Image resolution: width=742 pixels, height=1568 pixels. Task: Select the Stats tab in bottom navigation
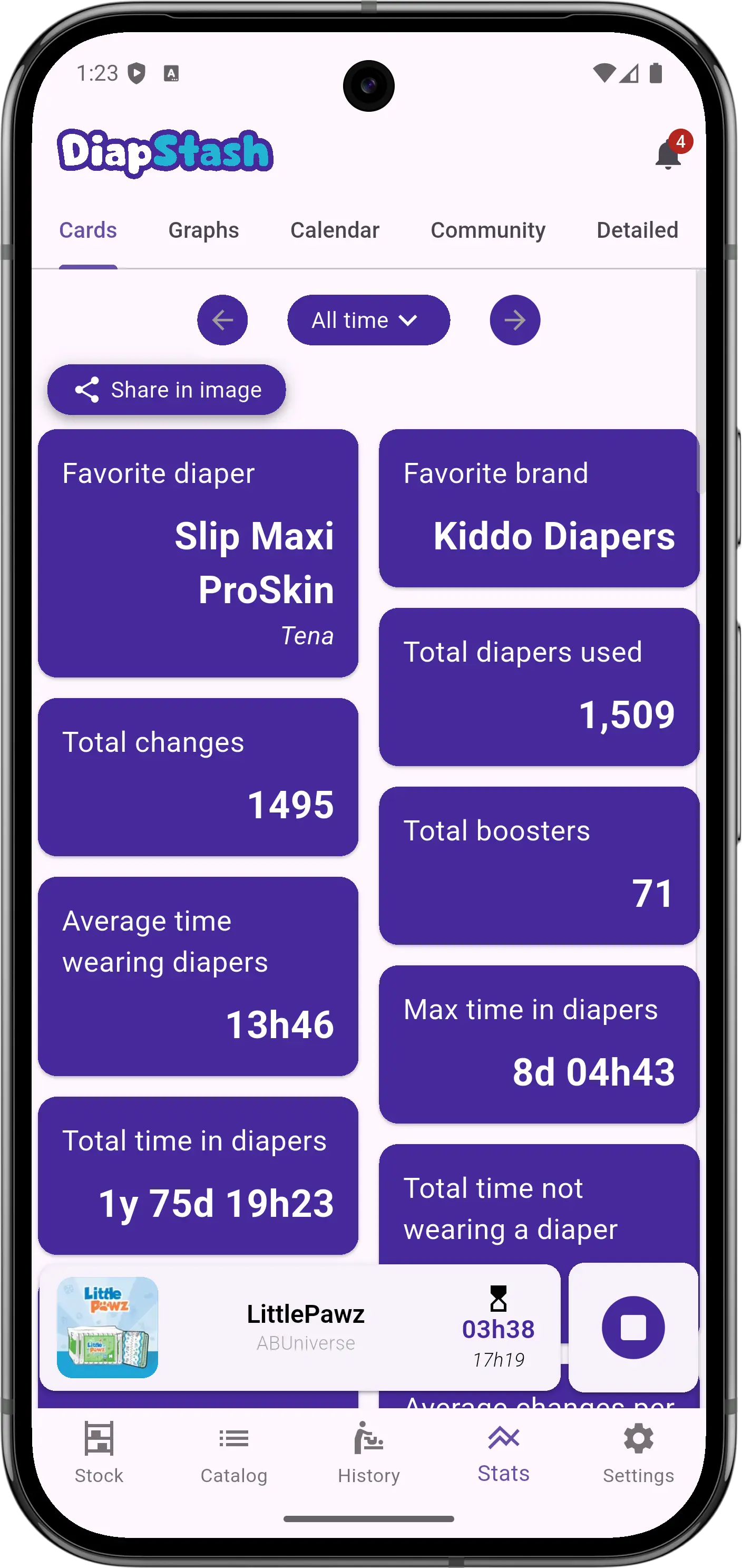504,1453
